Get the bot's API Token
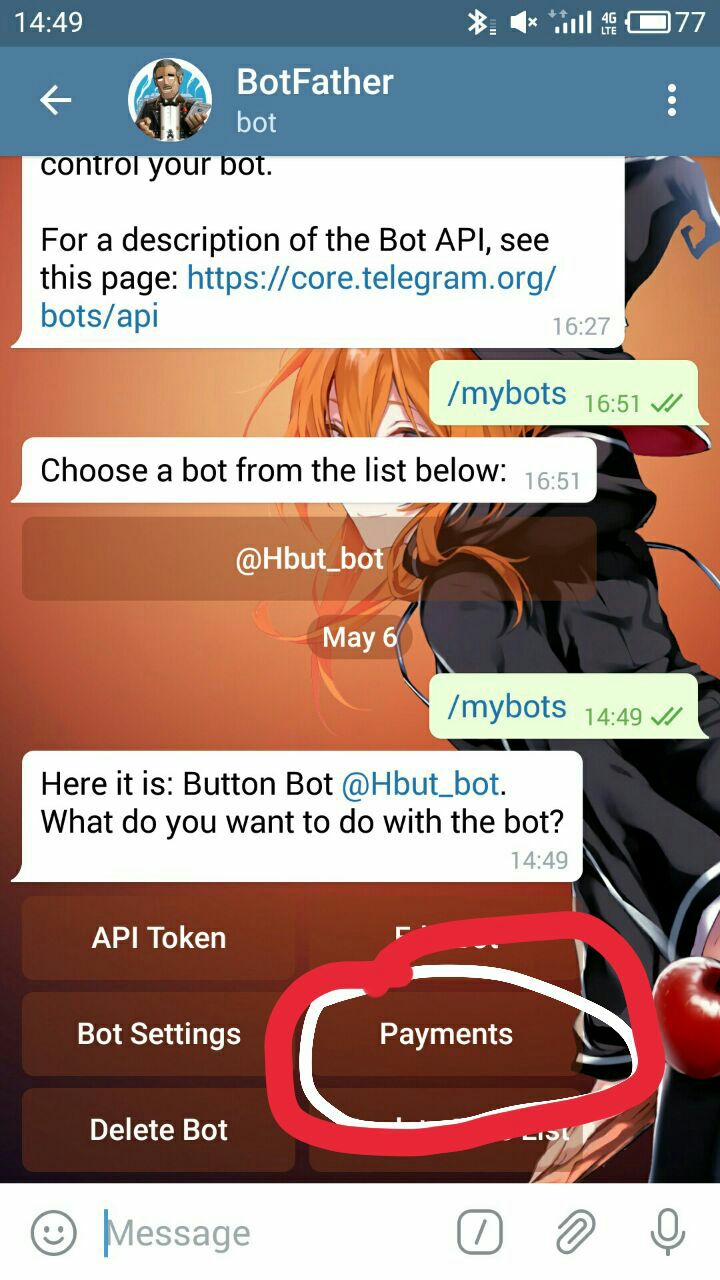Screen dimensions: 720x1280 [x=159, y=938]
